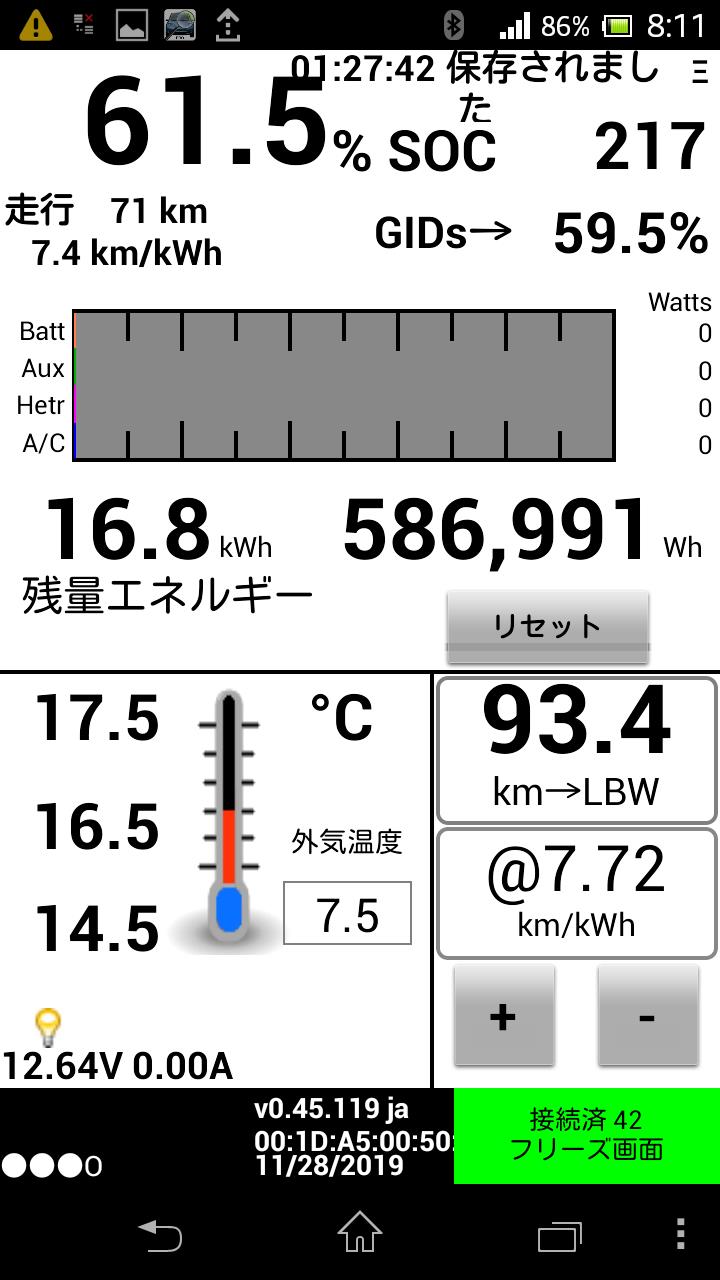The height and width of the screenshot is (1280, 720).
Task: Open the app menu at top right
Action: [x=699, y=71]
